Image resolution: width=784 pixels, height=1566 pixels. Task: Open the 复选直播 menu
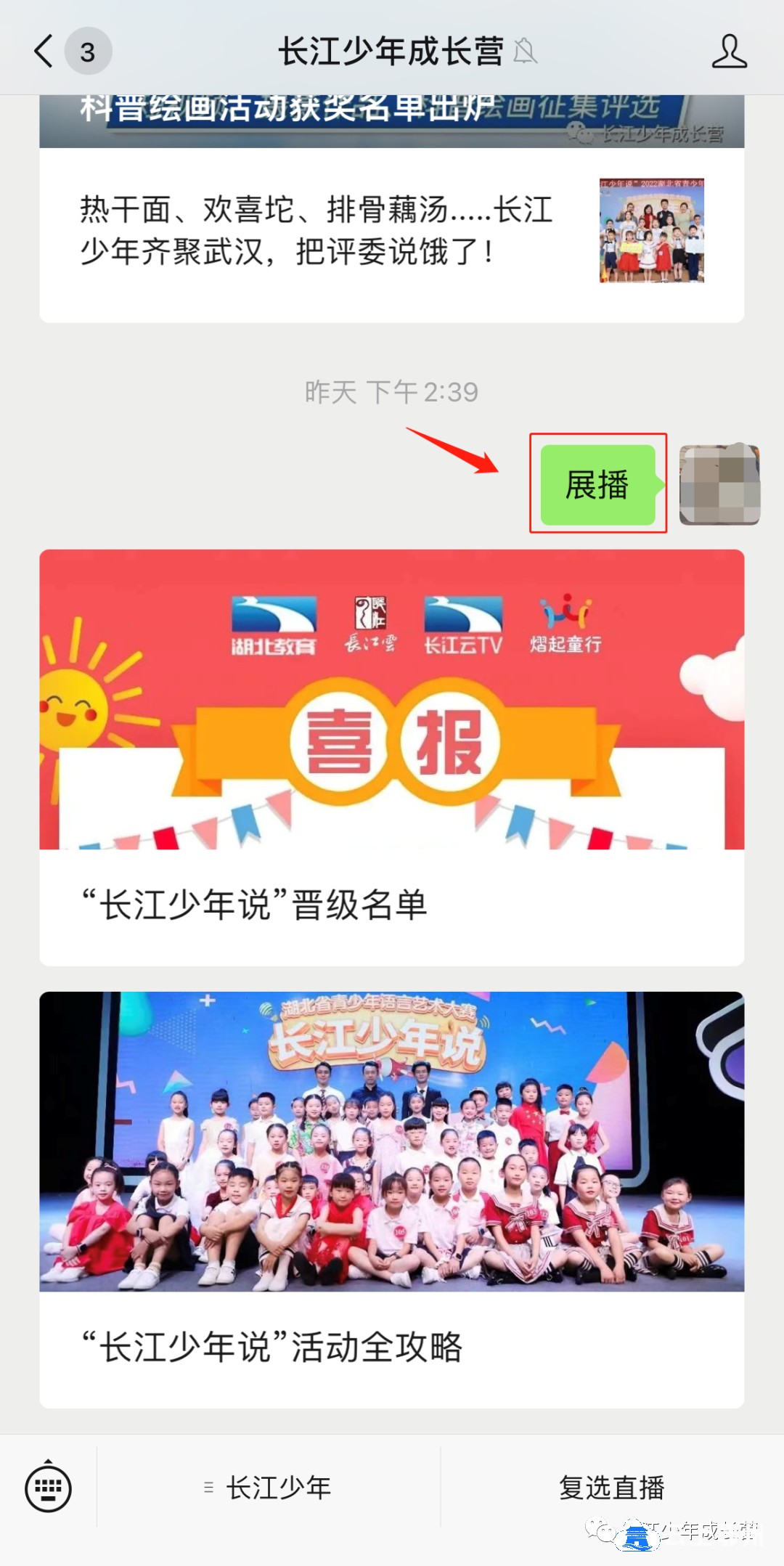tap(611, 1488)
